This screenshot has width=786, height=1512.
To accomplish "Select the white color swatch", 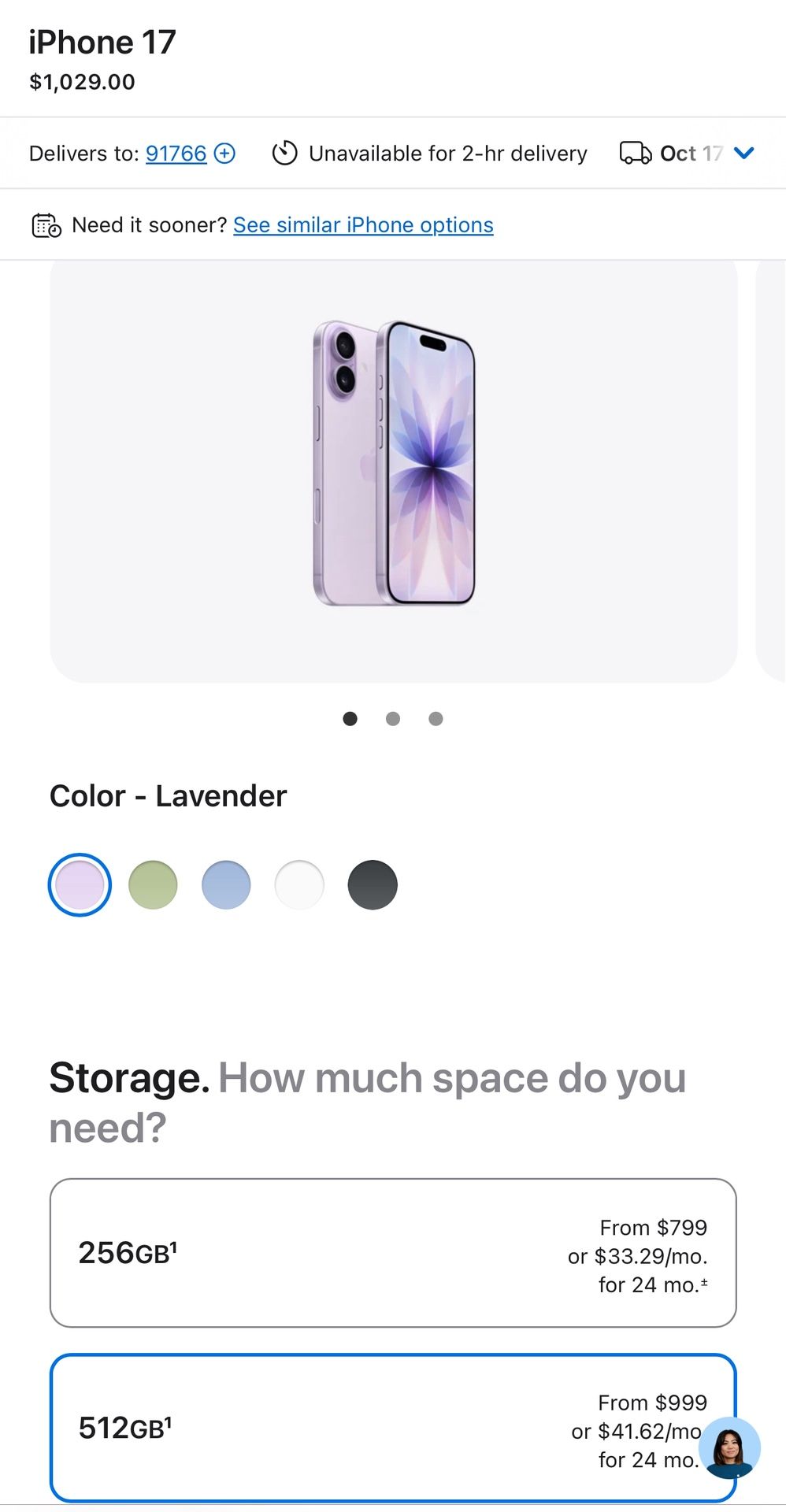I will (299, 885).
